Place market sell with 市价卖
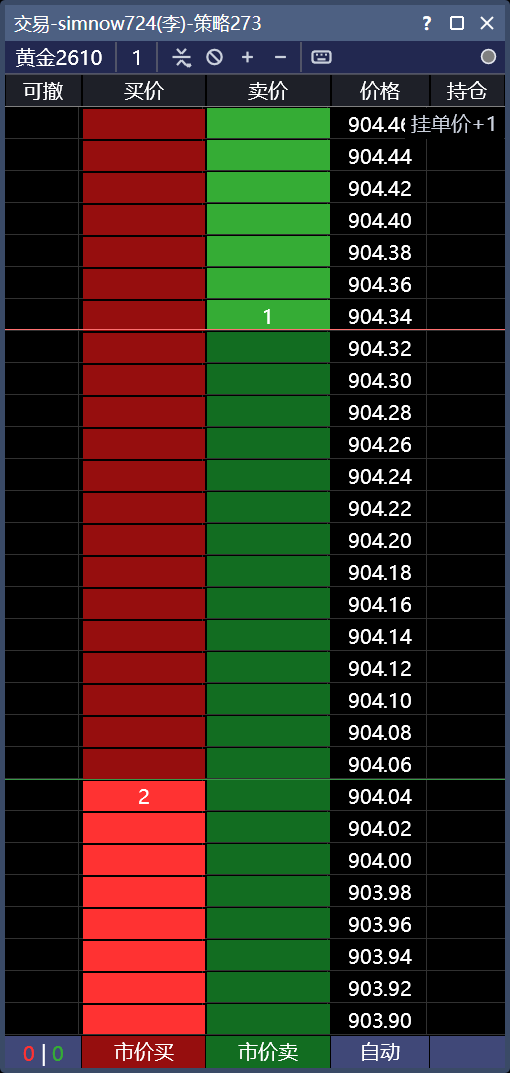 pos(268,1052)
